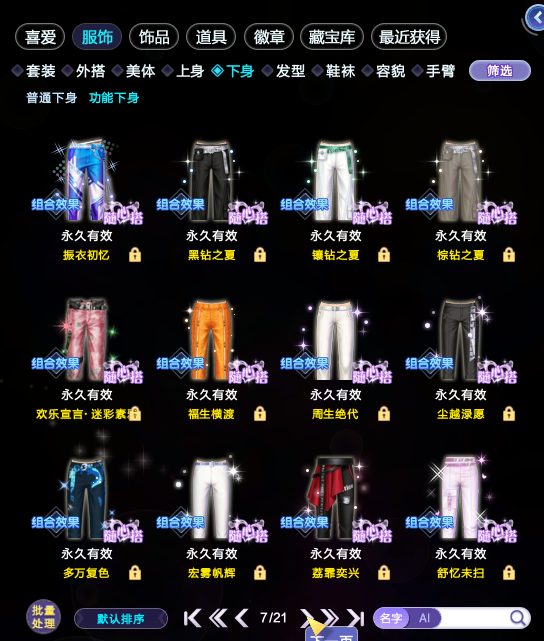
Task: Switch to the 喜爱 tab
Action: 40,37
